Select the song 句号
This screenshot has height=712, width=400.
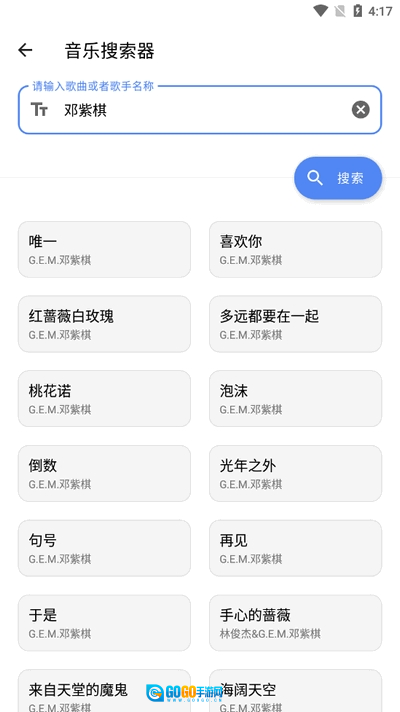pos(104,548)
